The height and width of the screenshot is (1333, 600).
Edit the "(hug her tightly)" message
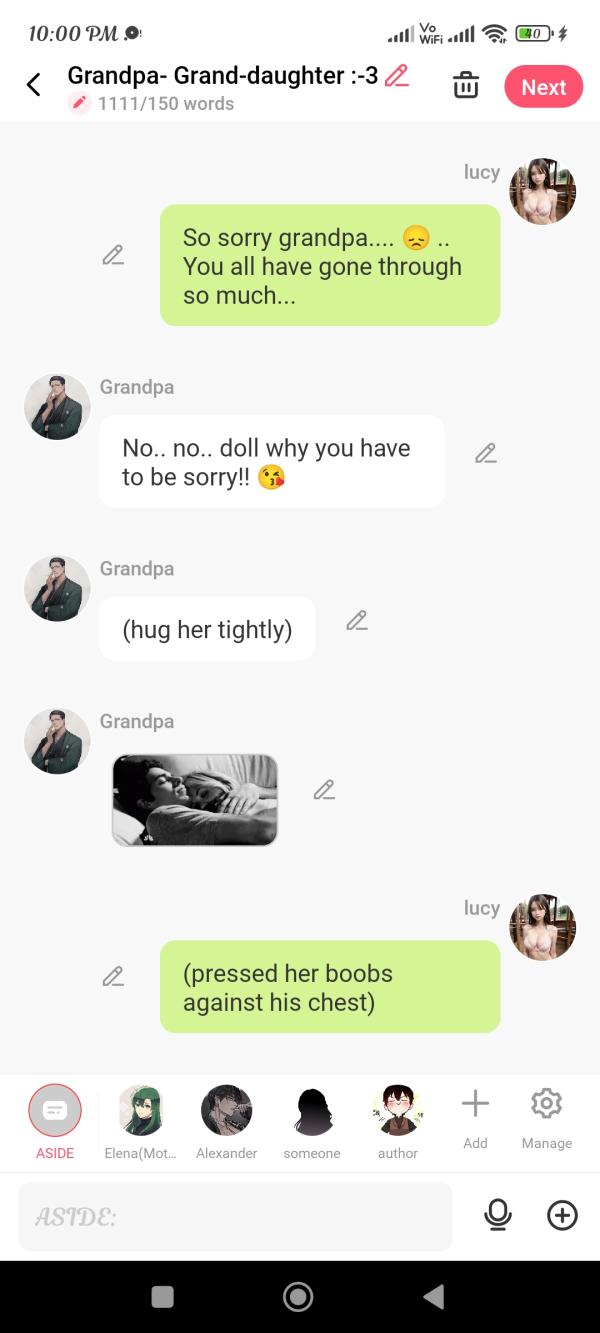tap(357, 620)
